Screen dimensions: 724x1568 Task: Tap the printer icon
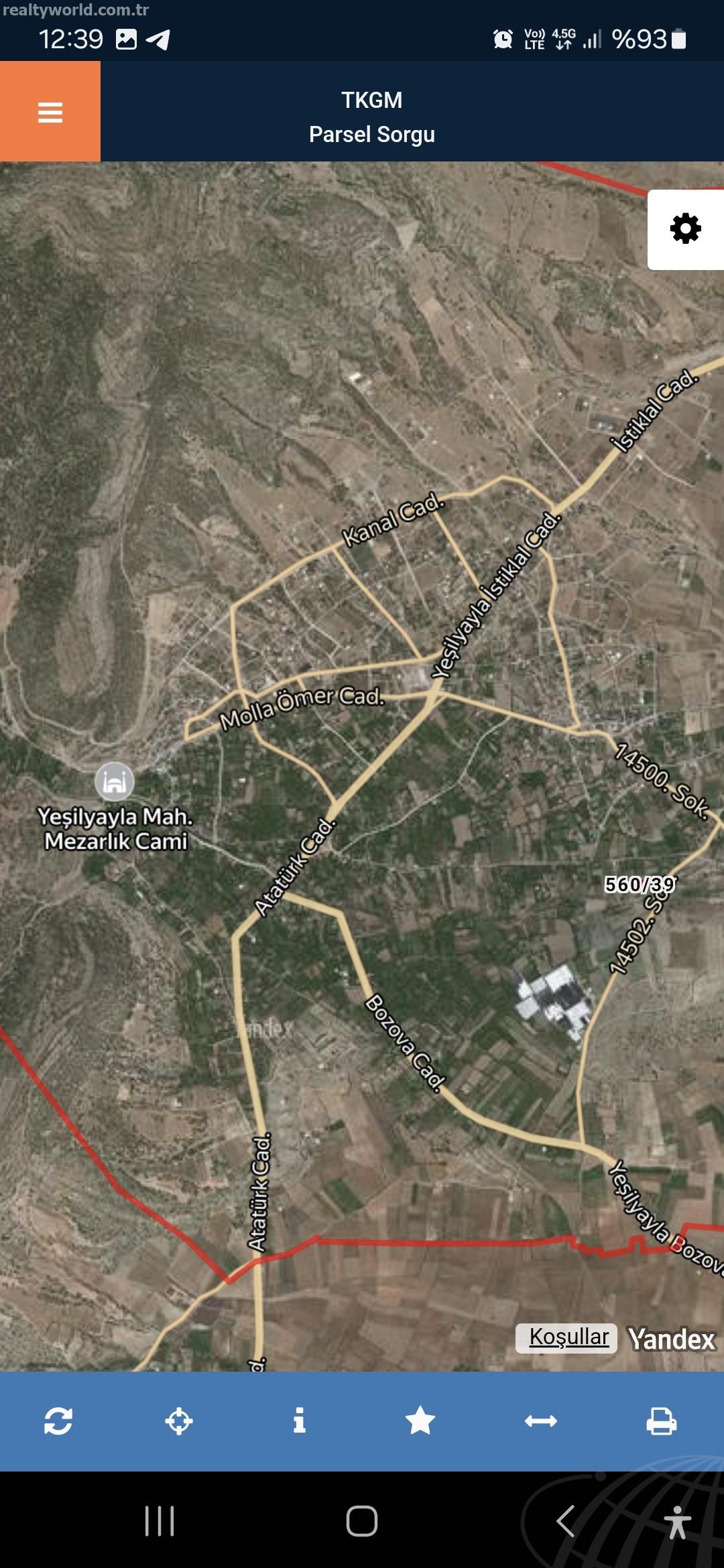coord(662,1421)
